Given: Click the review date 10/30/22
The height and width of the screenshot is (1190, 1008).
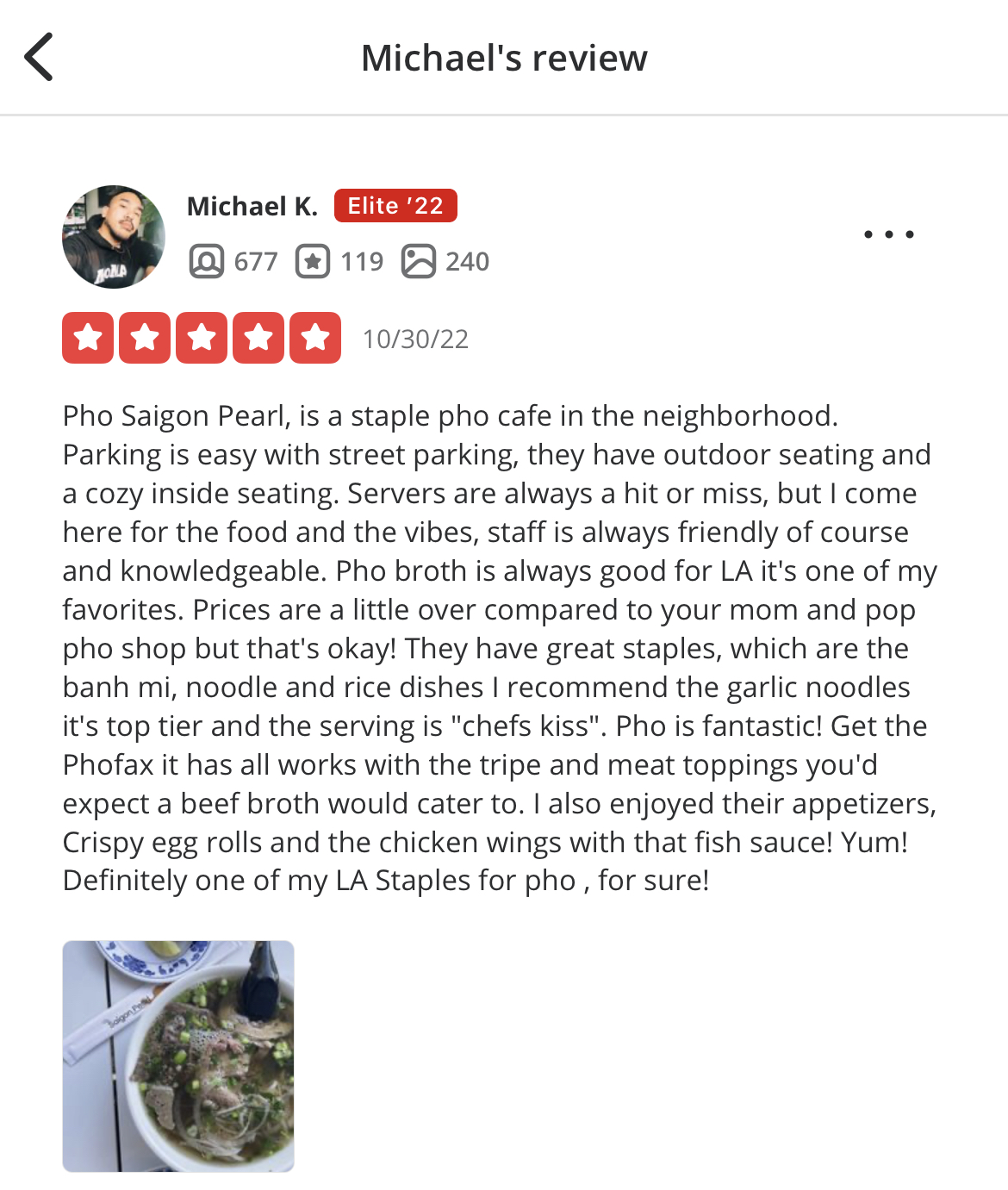Looking at the screenshot, I should pyautogui.click(x=415, y=339).
